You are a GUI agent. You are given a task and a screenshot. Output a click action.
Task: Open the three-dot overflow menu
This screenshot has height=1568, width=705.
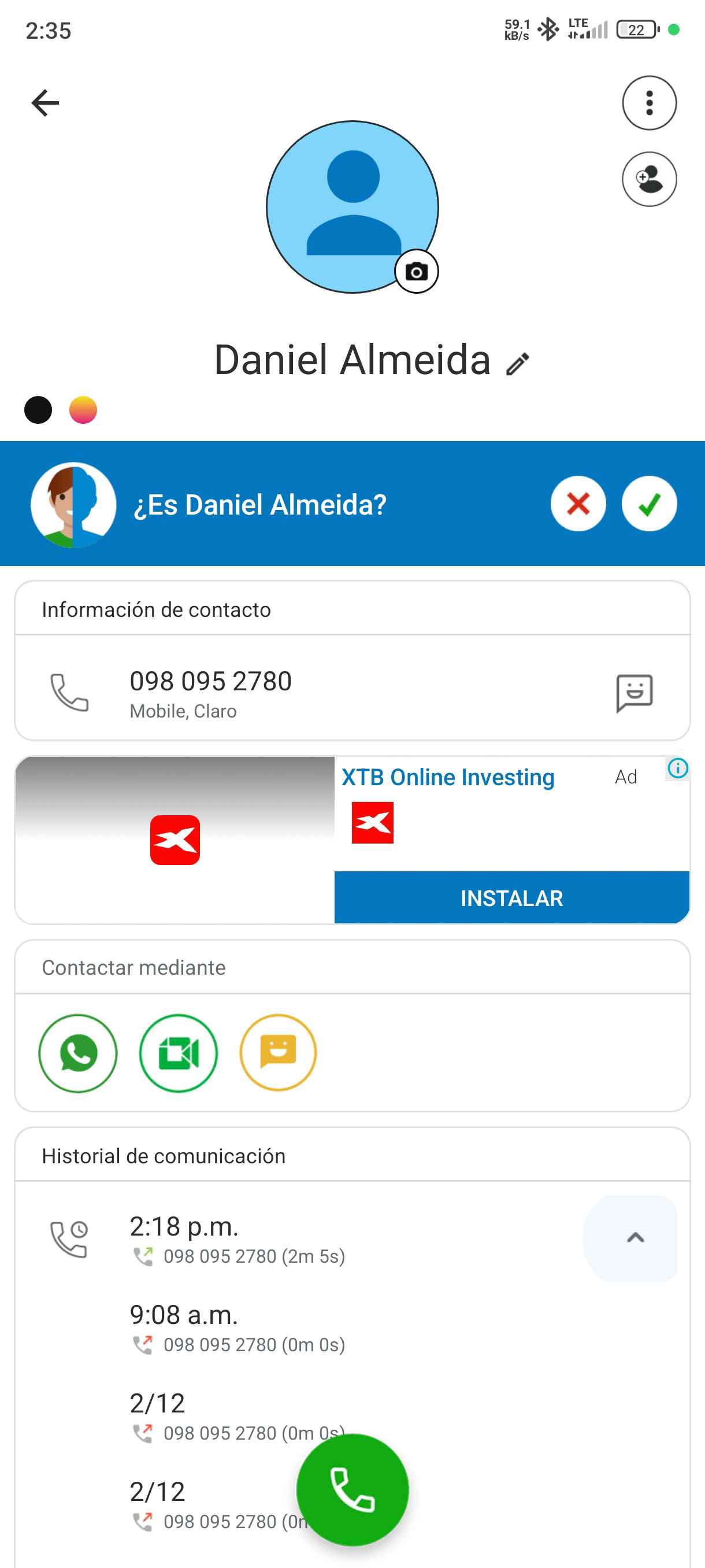(x=648, y=102)
